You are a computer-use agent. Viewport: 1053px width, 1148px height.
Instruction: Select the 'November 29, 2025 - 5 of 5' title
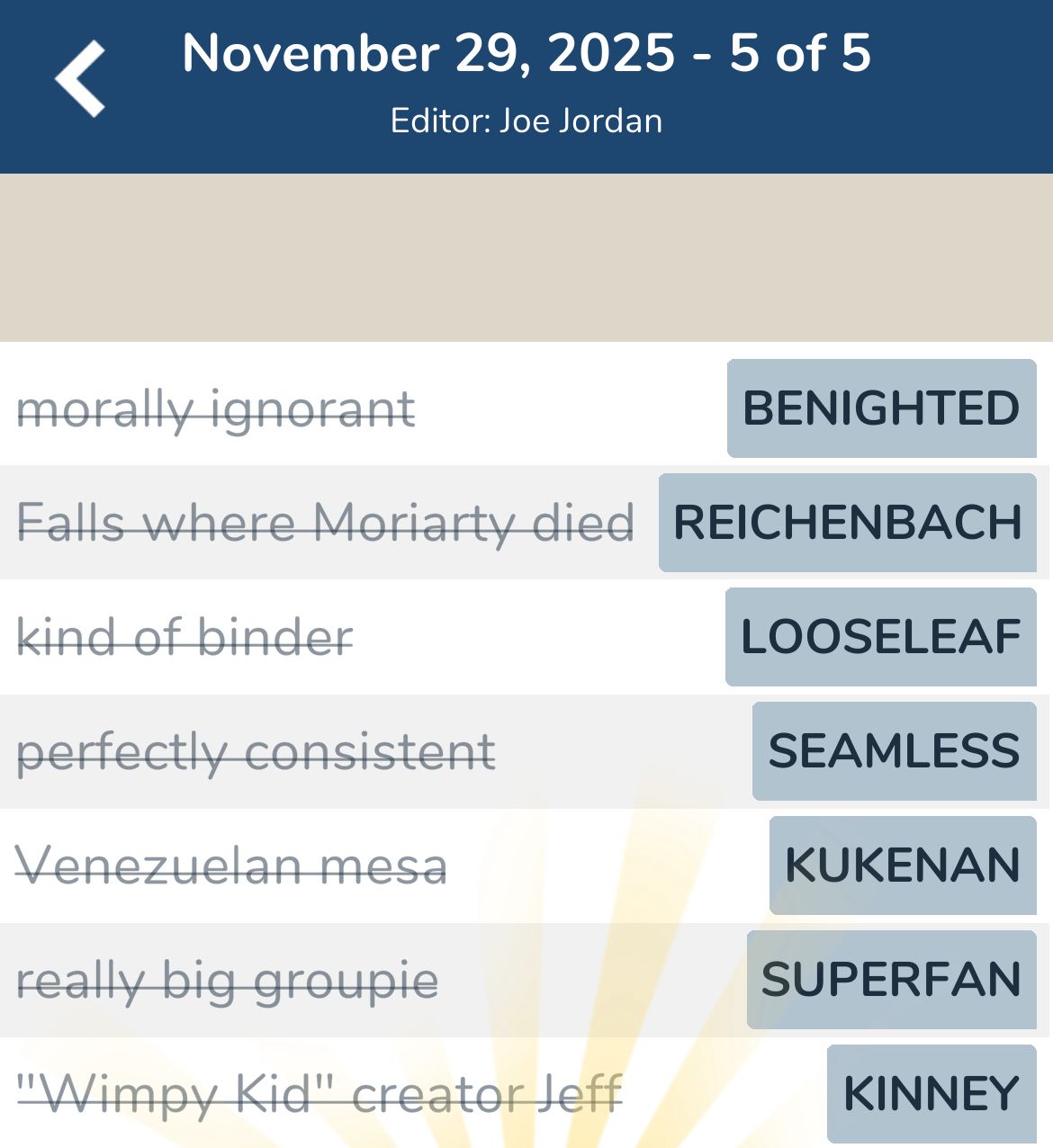click(526, 54)
